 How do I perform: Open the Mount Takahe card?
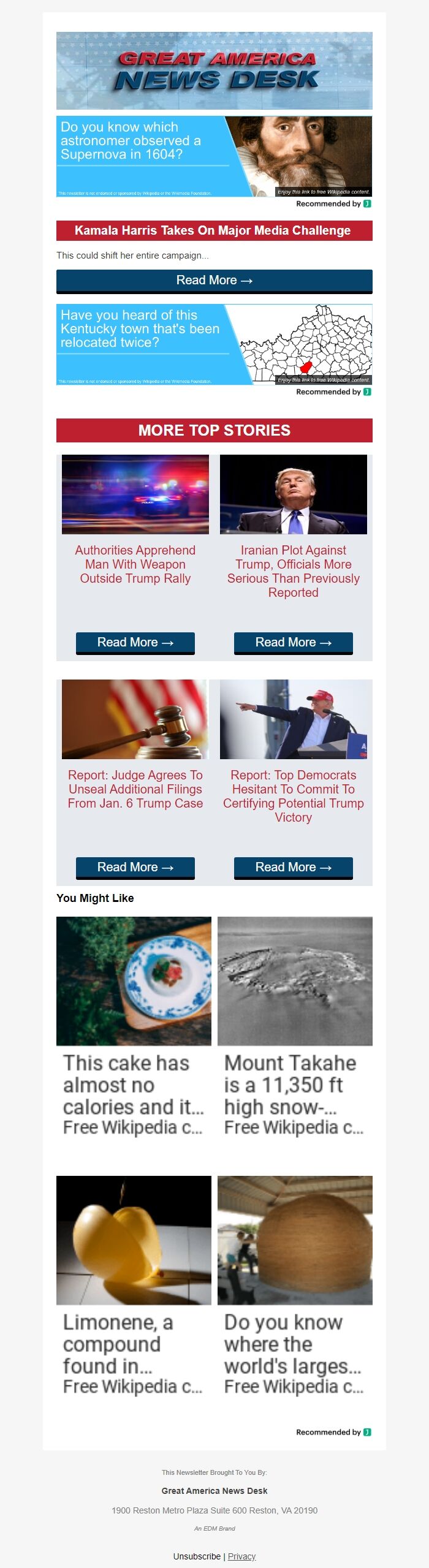(x=295, y=1026)
